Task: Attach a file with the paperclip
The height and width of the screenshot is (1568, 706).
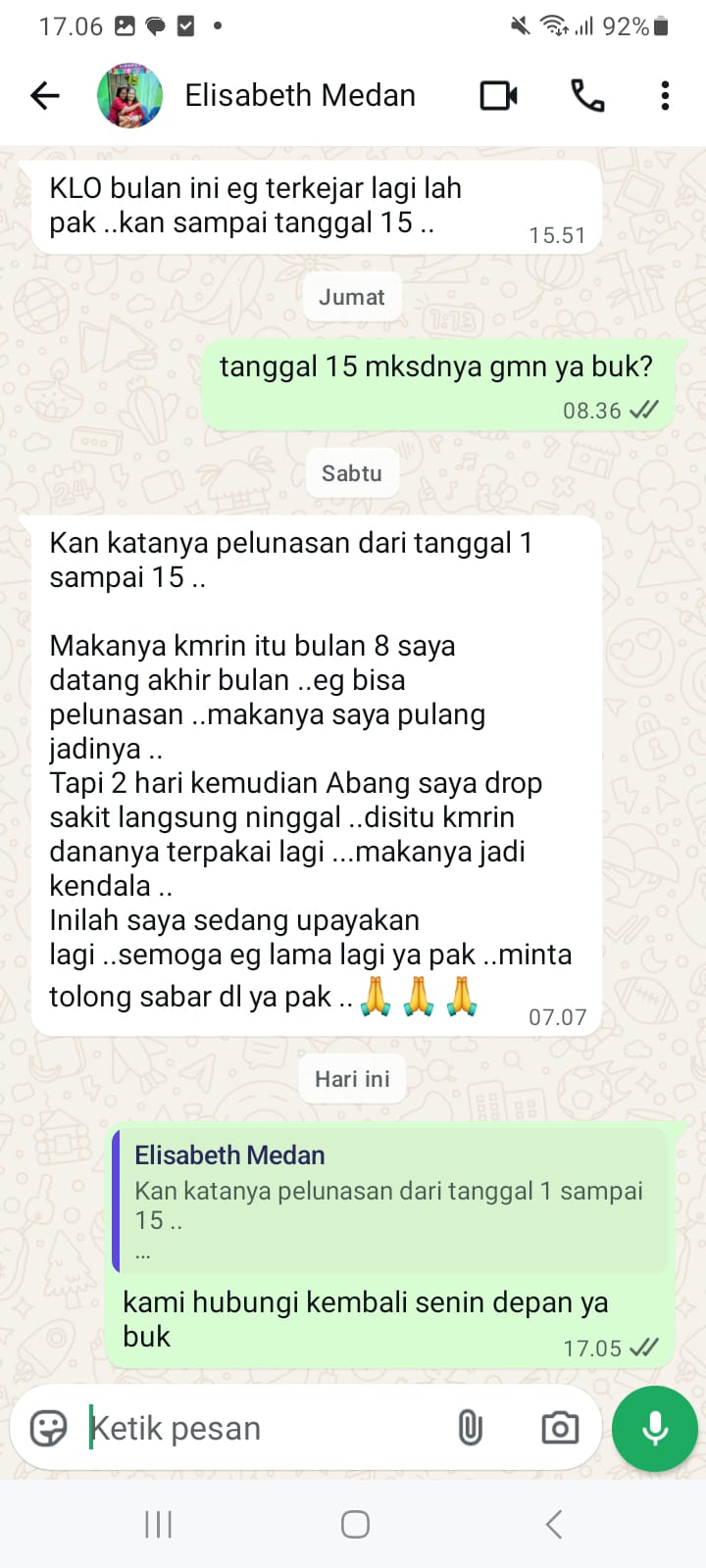Action: pos(471,1428)
